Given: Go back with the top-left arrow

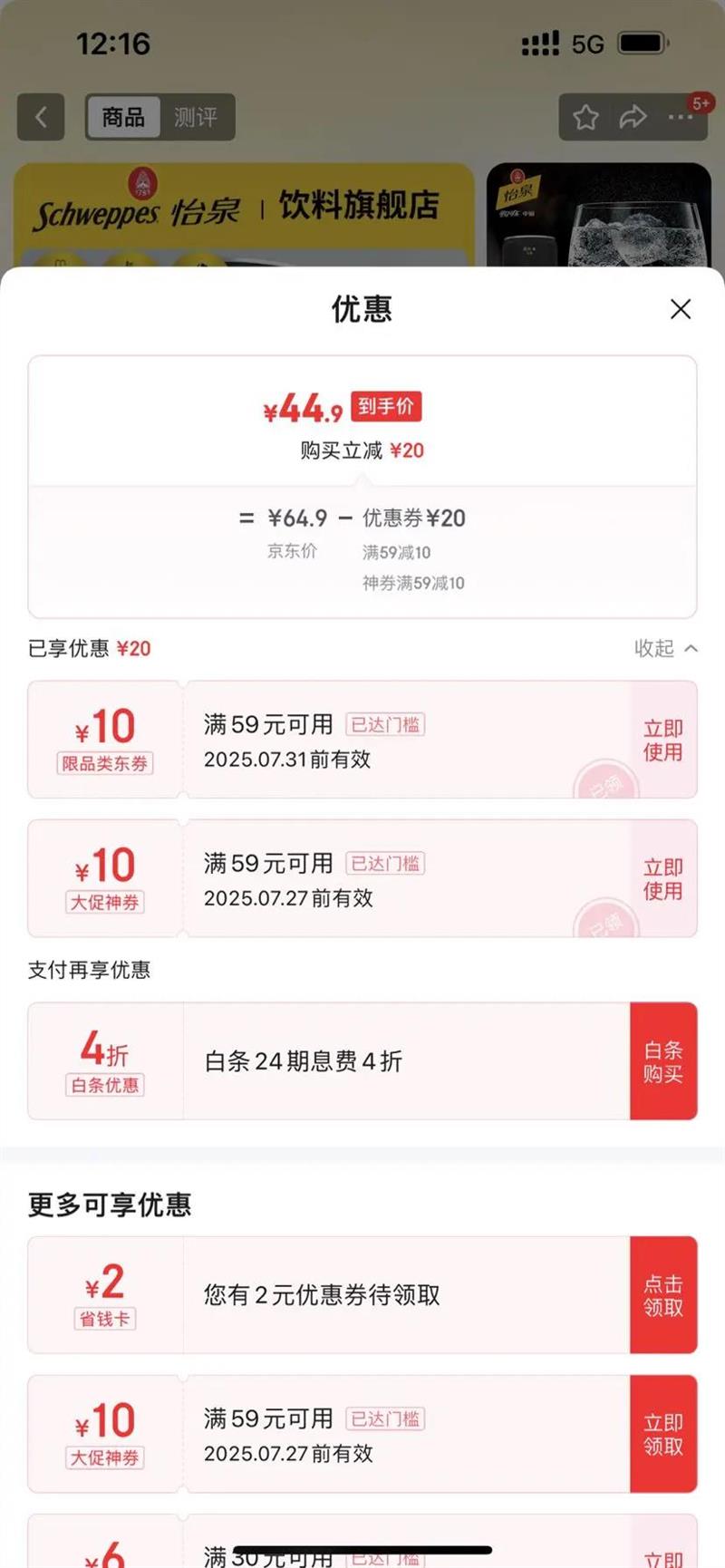Looking at the screenshot, I should pos(41,117).
